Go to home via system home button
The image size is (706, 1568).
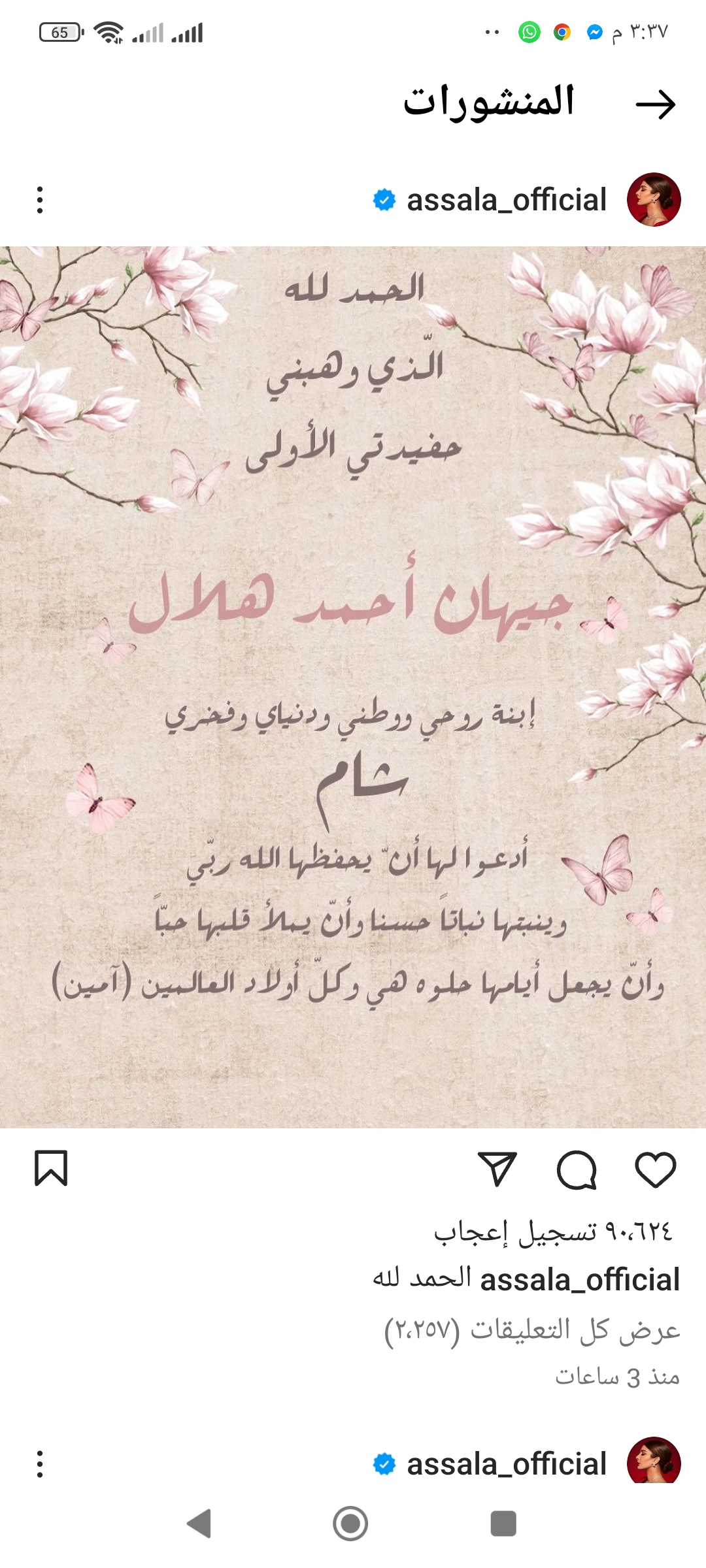[x=350, y=1524]
